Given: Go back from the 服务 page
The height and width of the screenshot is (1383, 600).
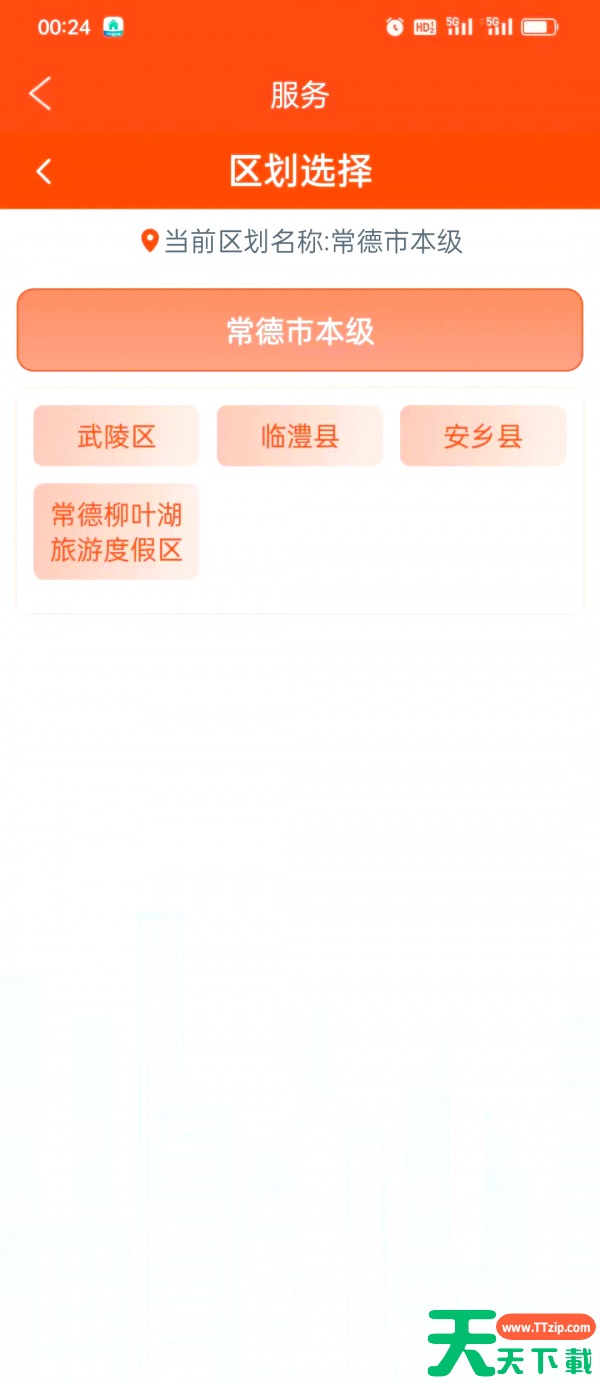Looking at the screenshot, I should coord(40,94).
